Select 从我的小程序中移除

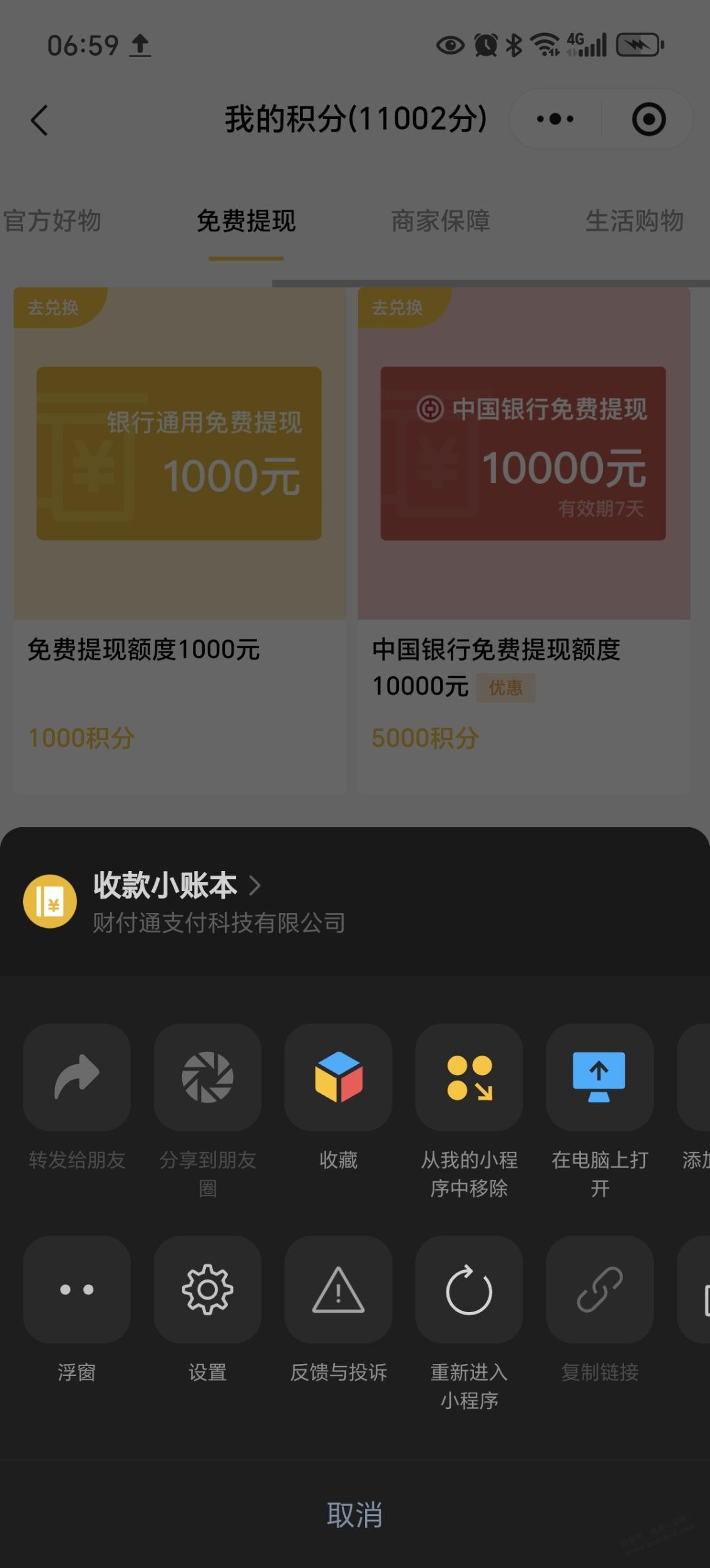point(469,1077)
